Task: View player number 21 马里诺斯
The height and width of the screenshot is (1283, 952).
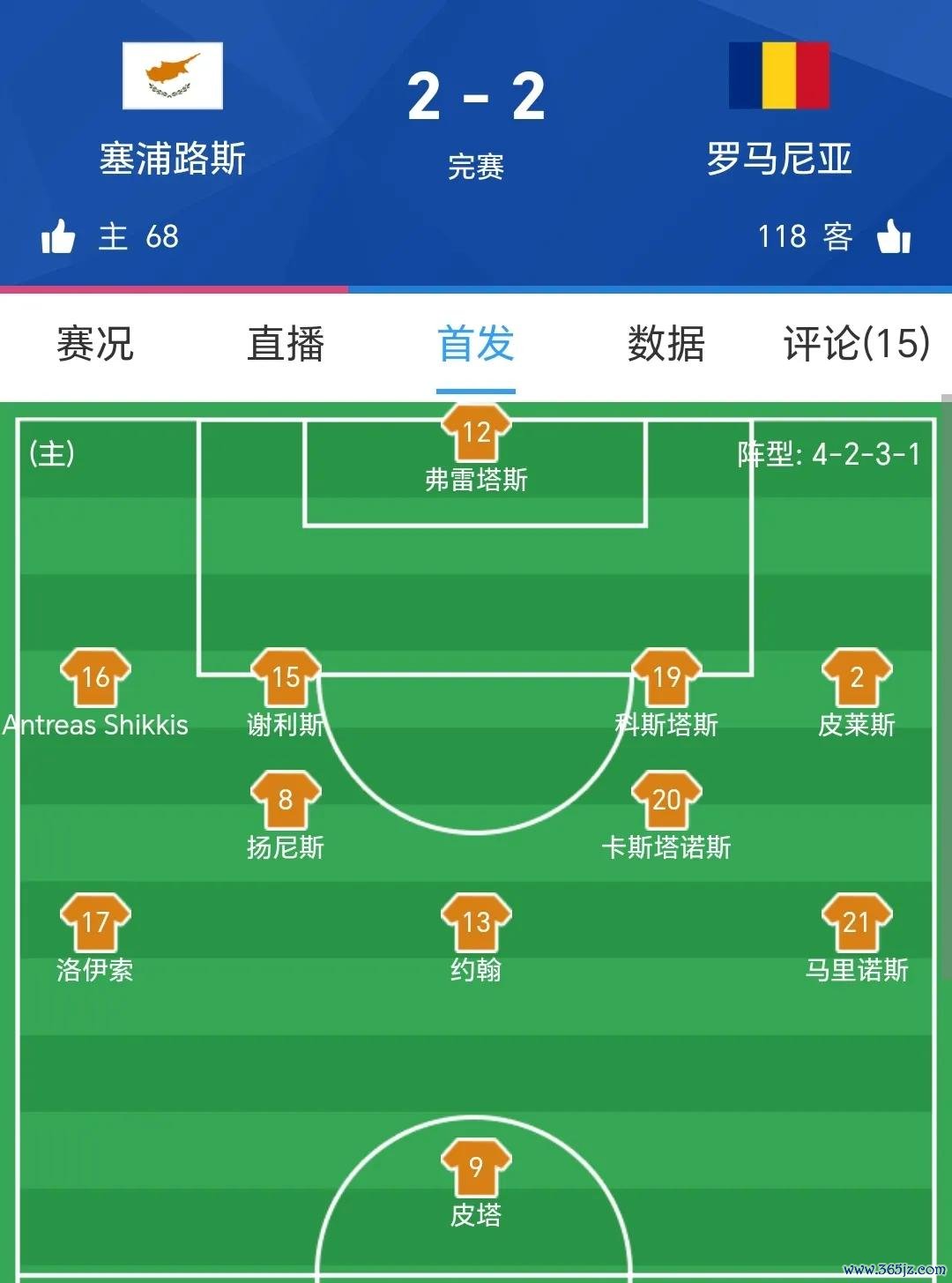Action: (857, 923)
